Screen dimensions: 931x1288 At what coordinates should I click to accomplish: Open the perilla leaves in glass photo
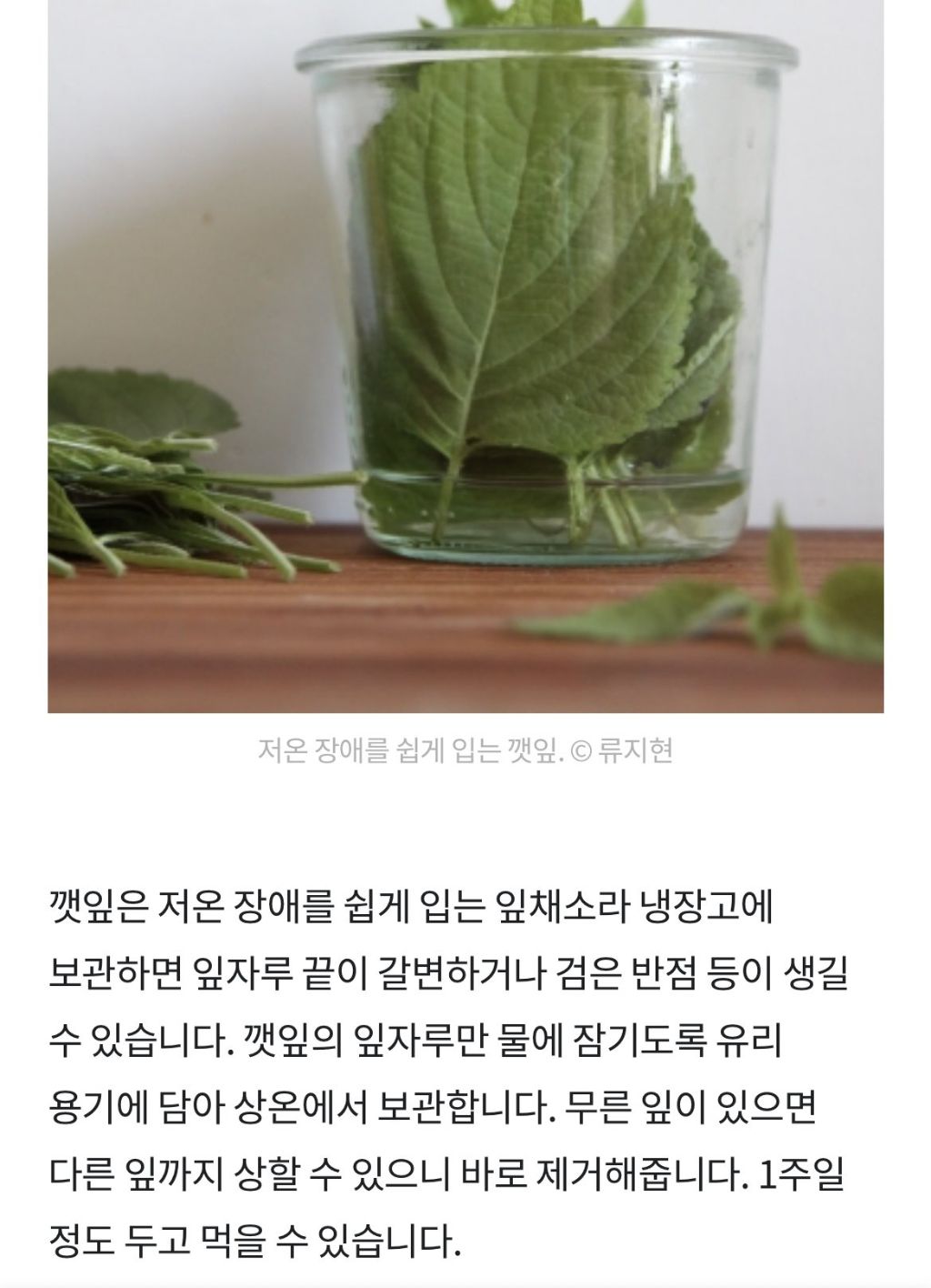click(x=465, y=355)
